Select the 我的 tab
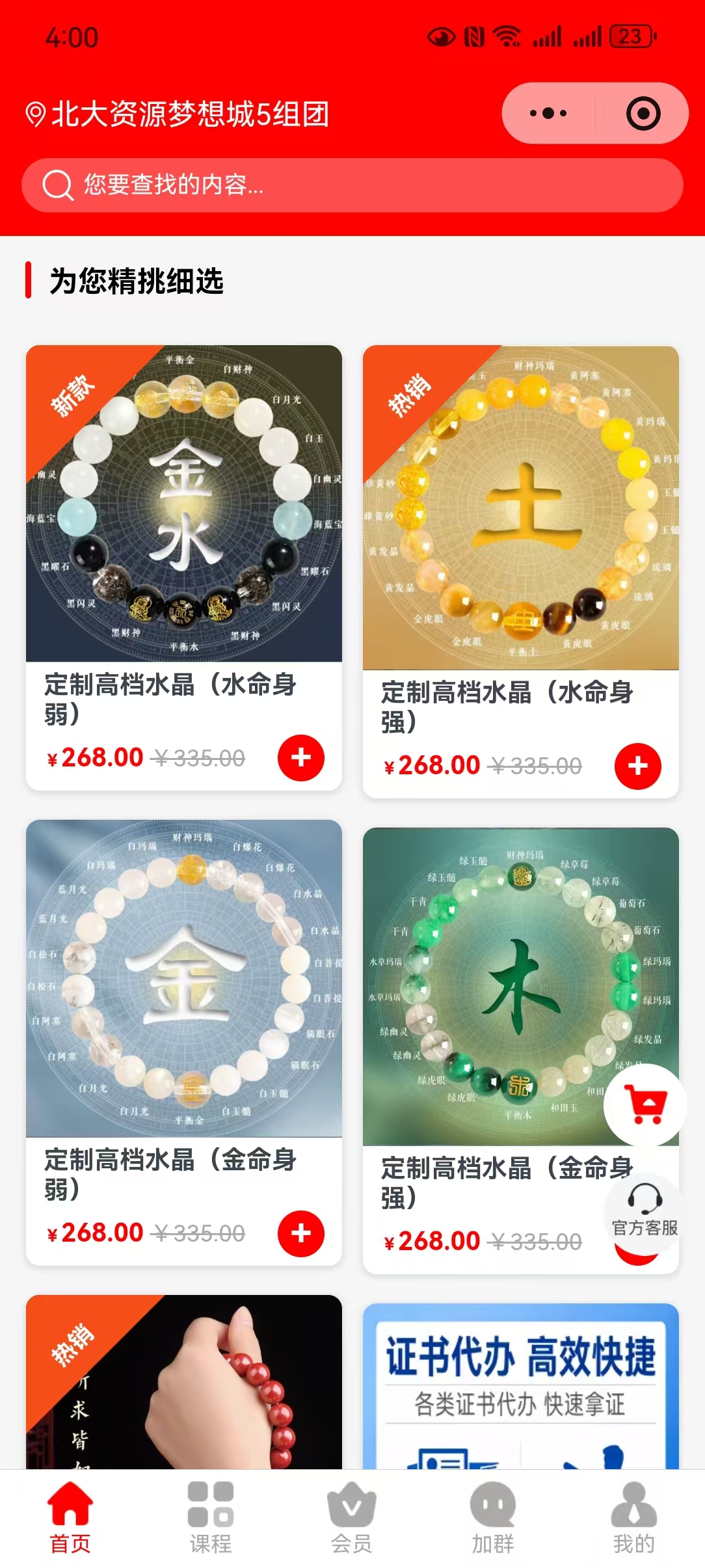 (x=633, y=1518)
